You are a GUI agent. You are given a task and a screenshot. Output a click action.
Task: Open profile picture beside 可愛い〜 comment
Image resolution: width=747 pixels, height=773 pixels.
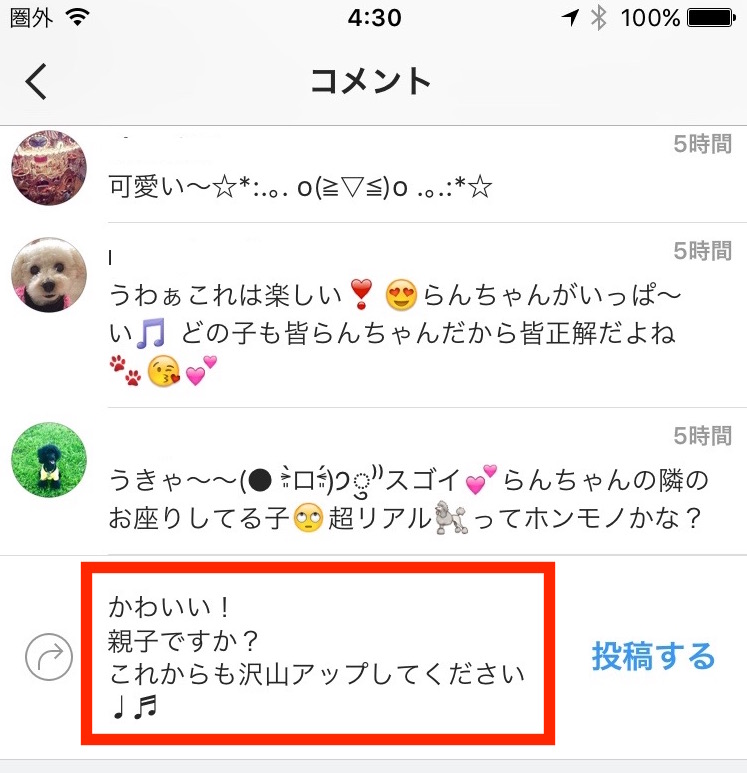pyautogui.click(x=48, y=168)
